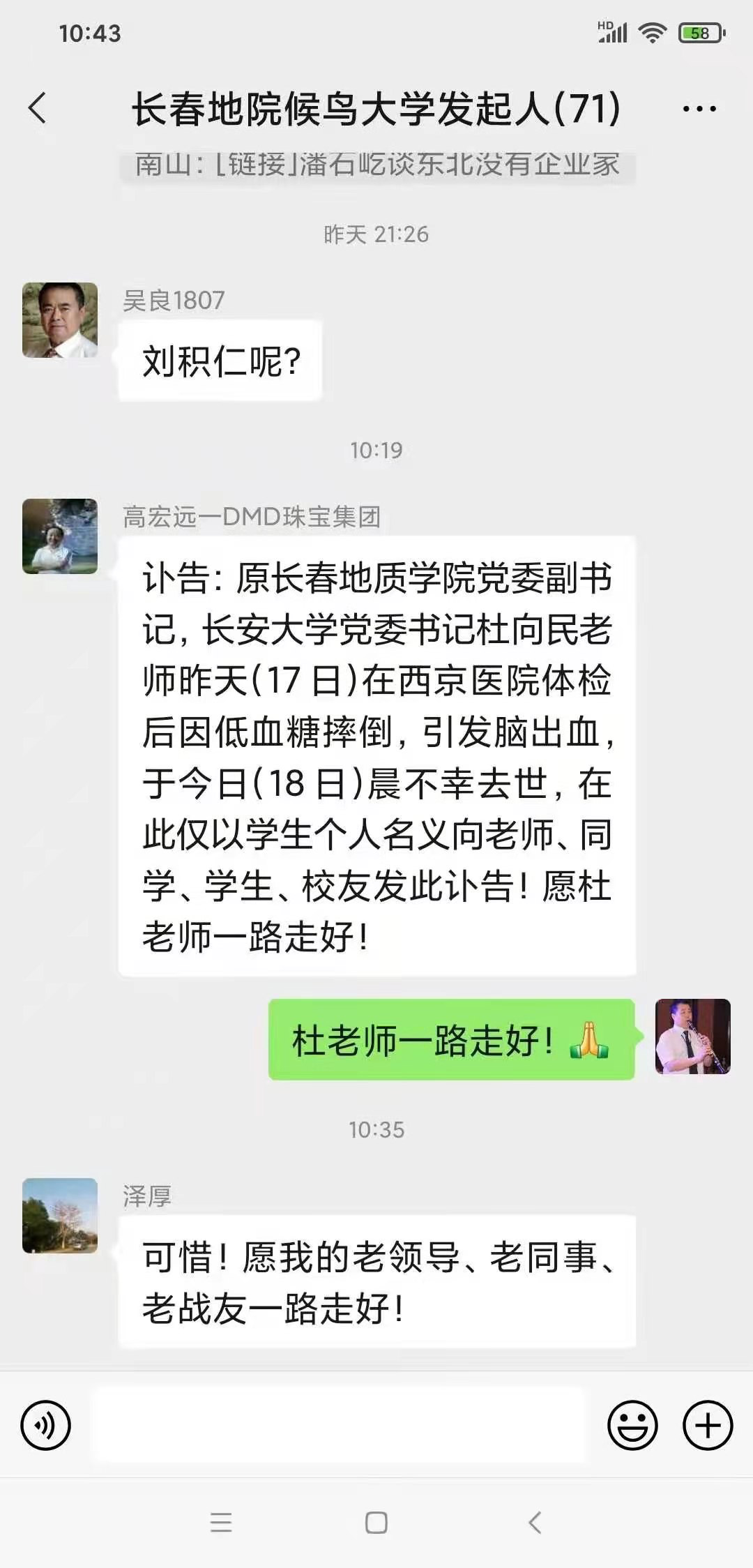Open the emoji sticker panel

click(x=632, y=1425)
